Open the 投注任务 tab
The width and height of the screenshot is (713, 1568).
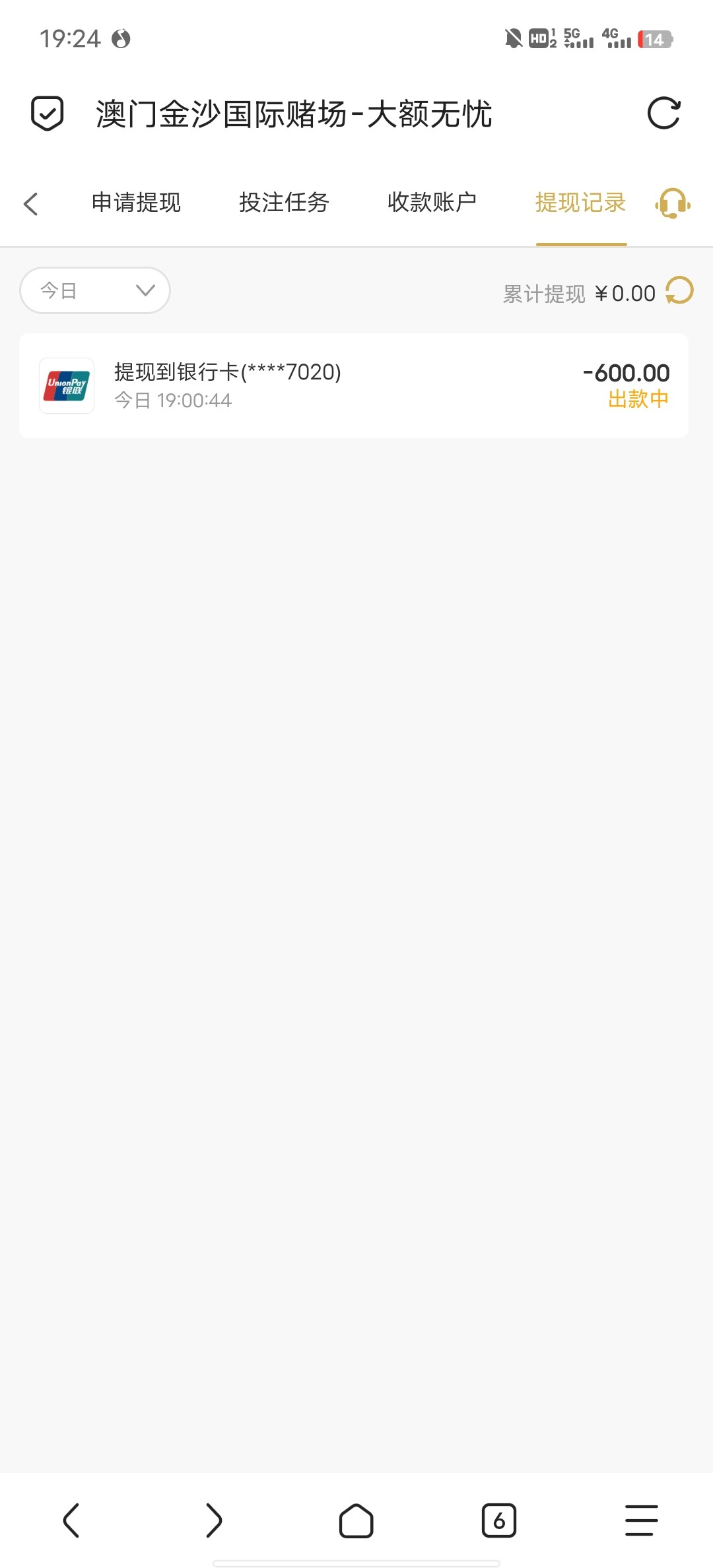point(284,203)
